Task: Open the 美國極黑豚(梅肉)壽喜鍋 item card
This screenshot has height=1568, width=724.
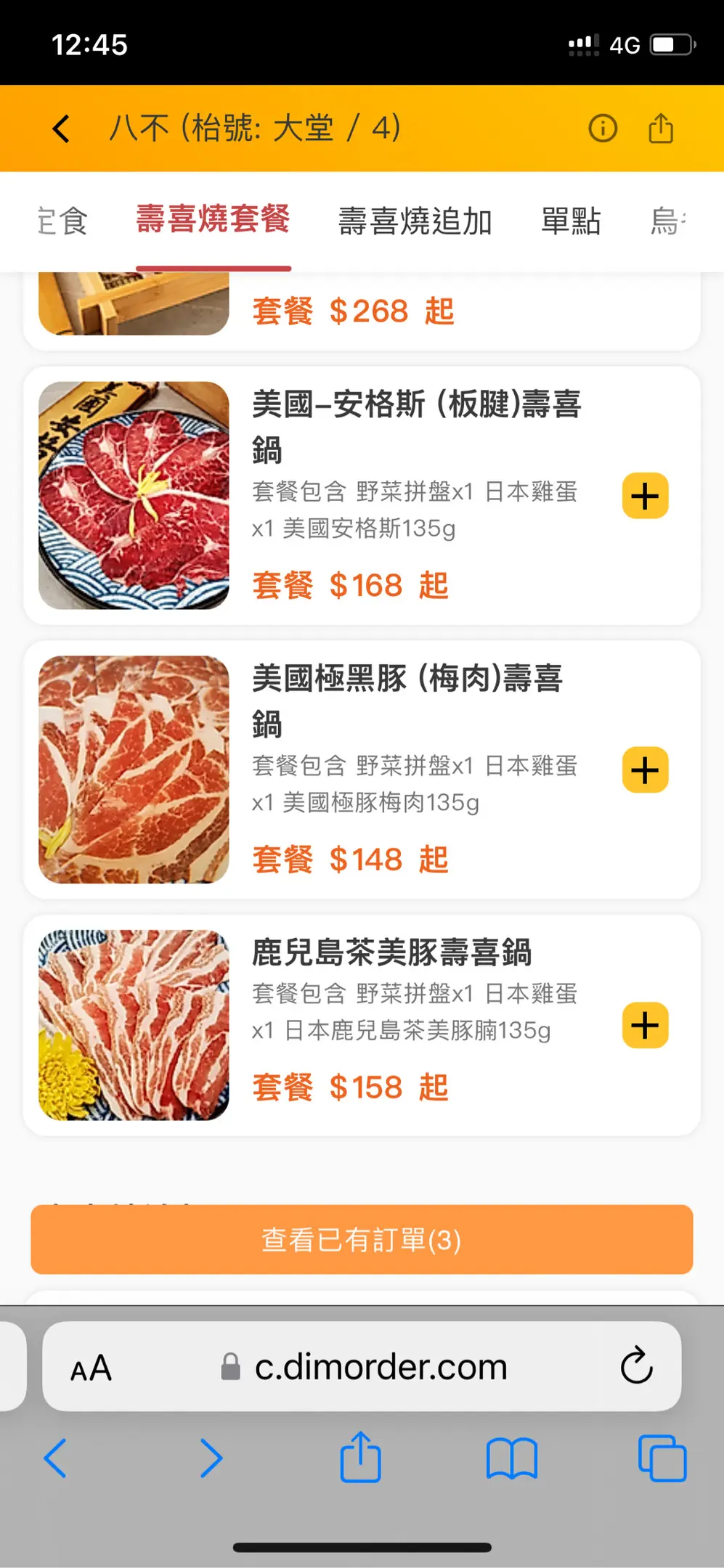Action: (x=362, y=769)
